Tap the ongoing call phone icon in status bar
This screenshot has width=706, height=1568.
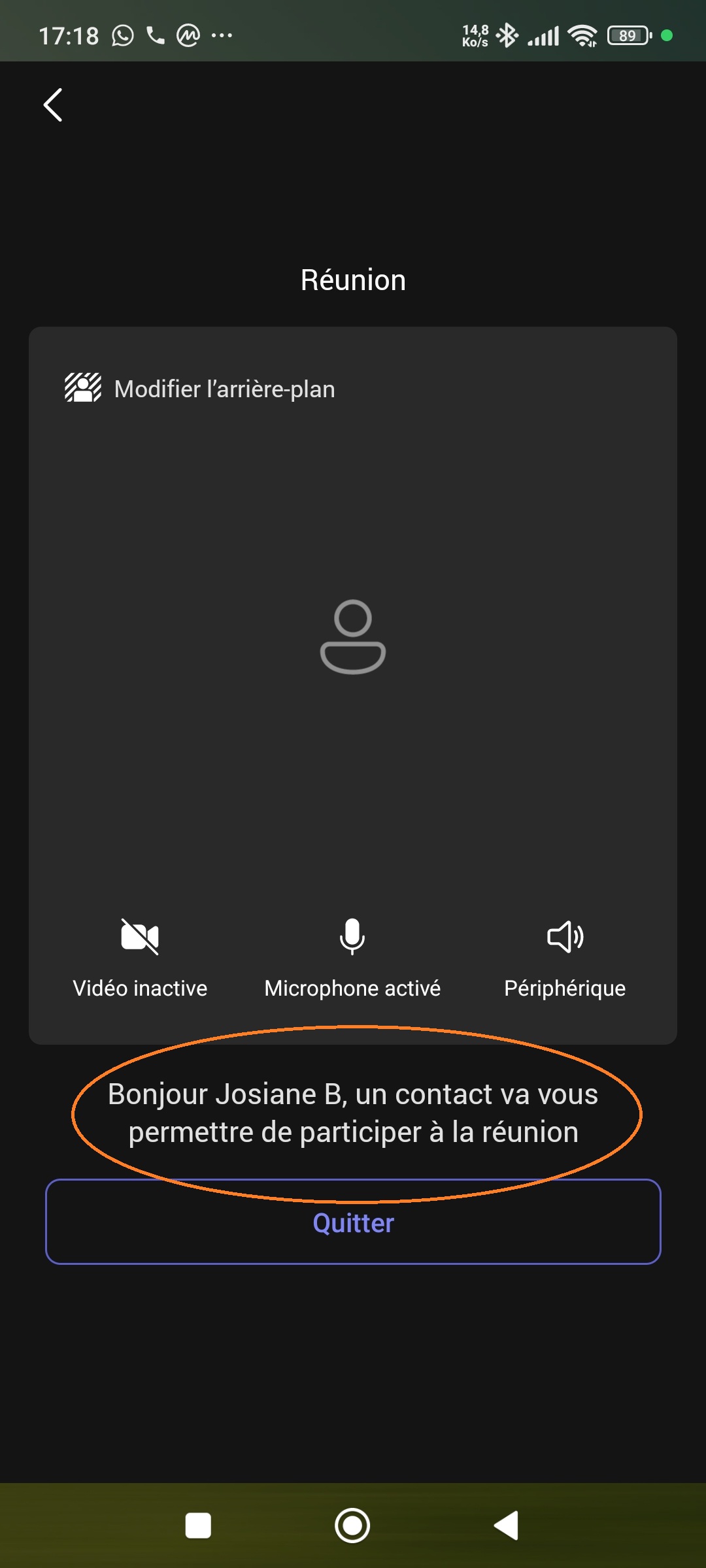coord(157,34)
